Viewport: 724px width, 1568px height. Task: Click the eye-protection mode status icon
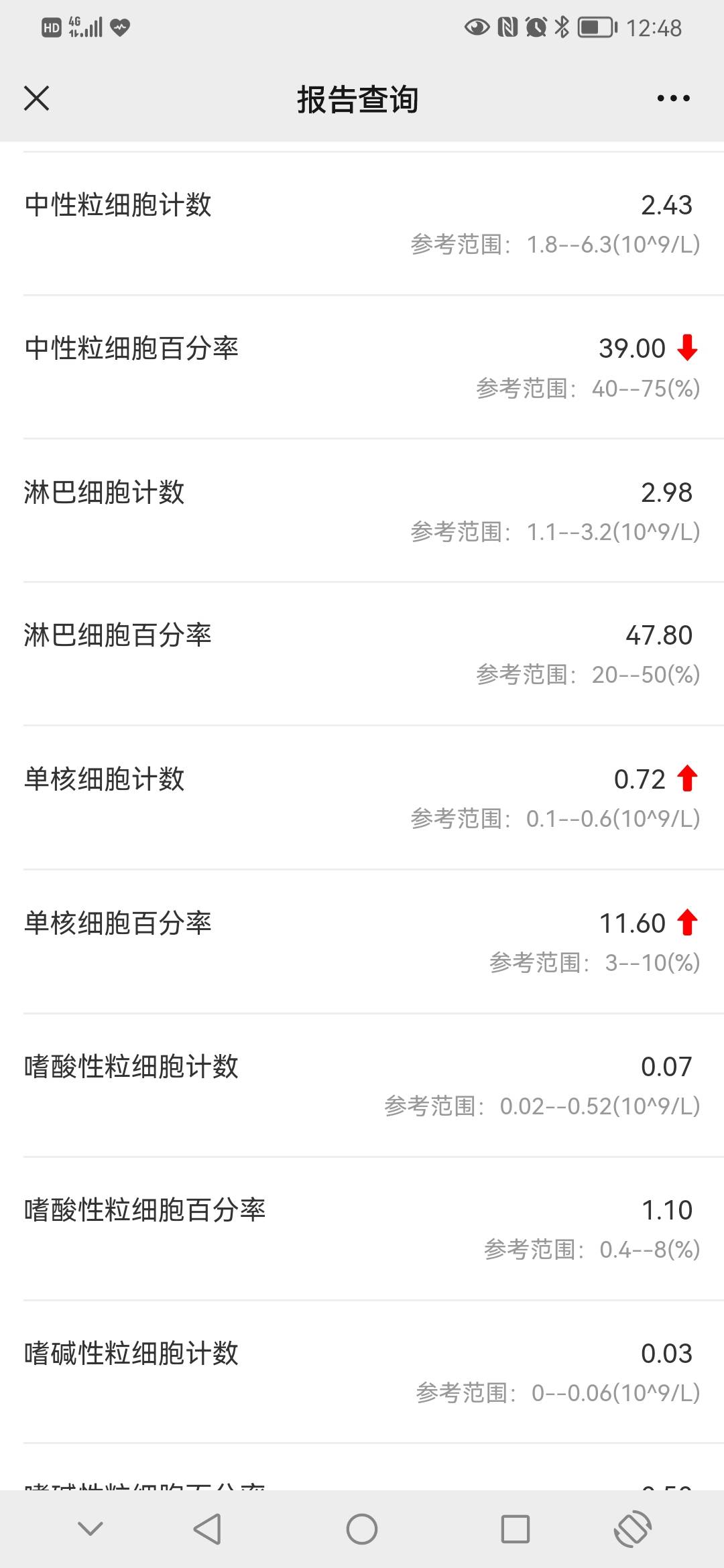tap(477, 27)
